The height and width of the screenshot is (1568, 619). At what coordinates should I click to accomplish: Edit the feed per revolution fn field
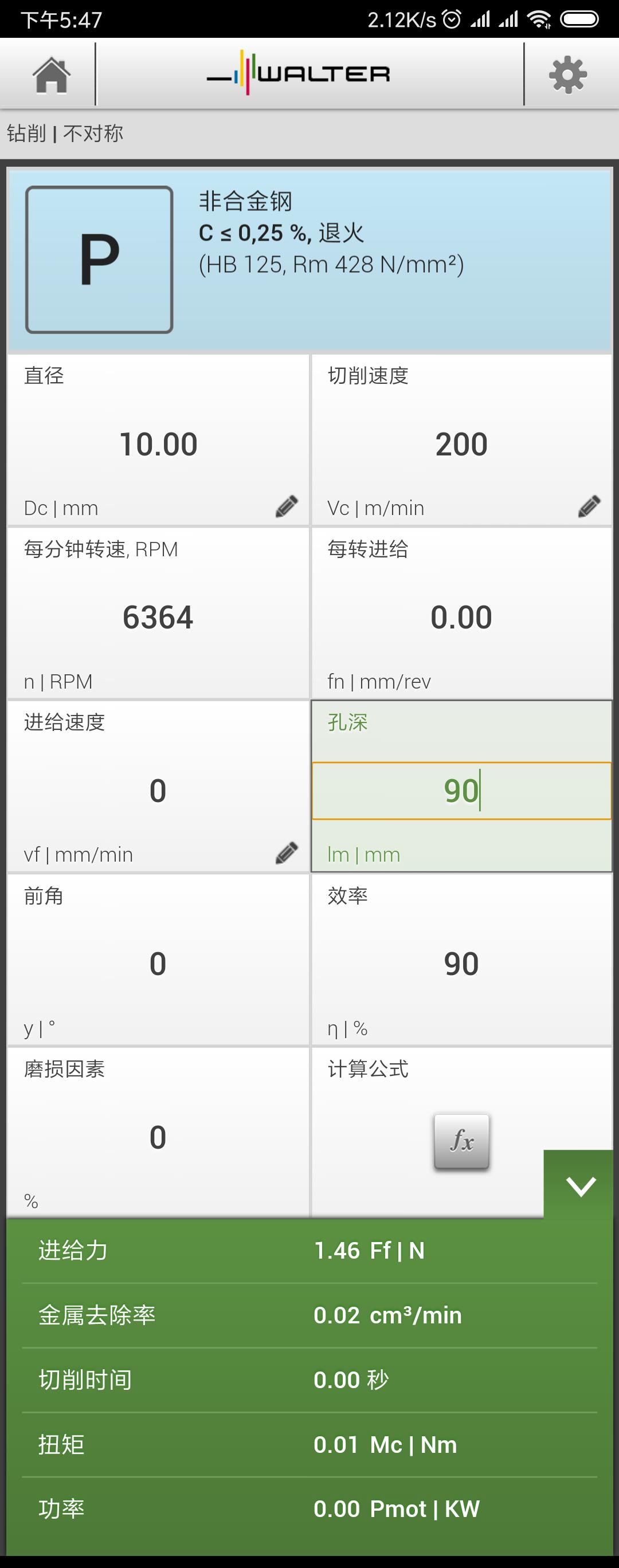pos(461,617)
